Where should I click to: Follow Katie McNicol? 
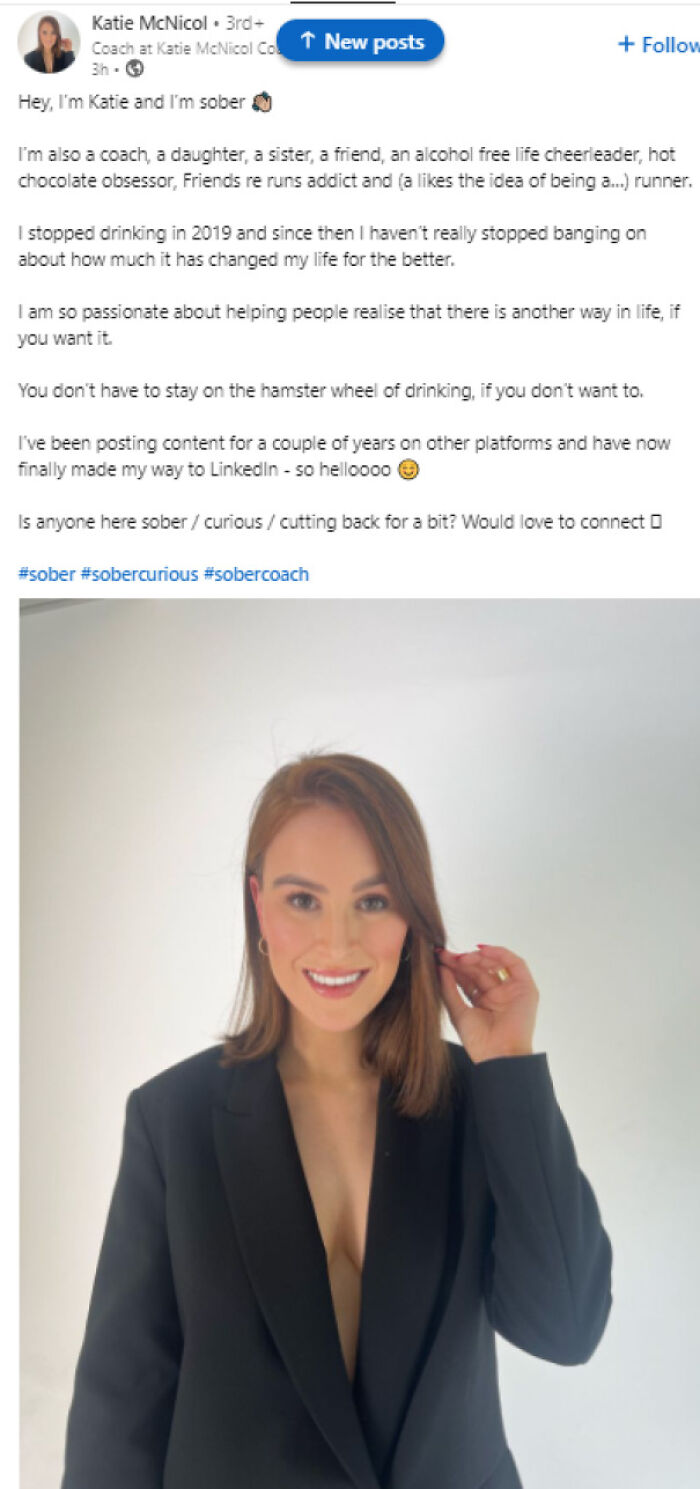click(x=658, y=44)
